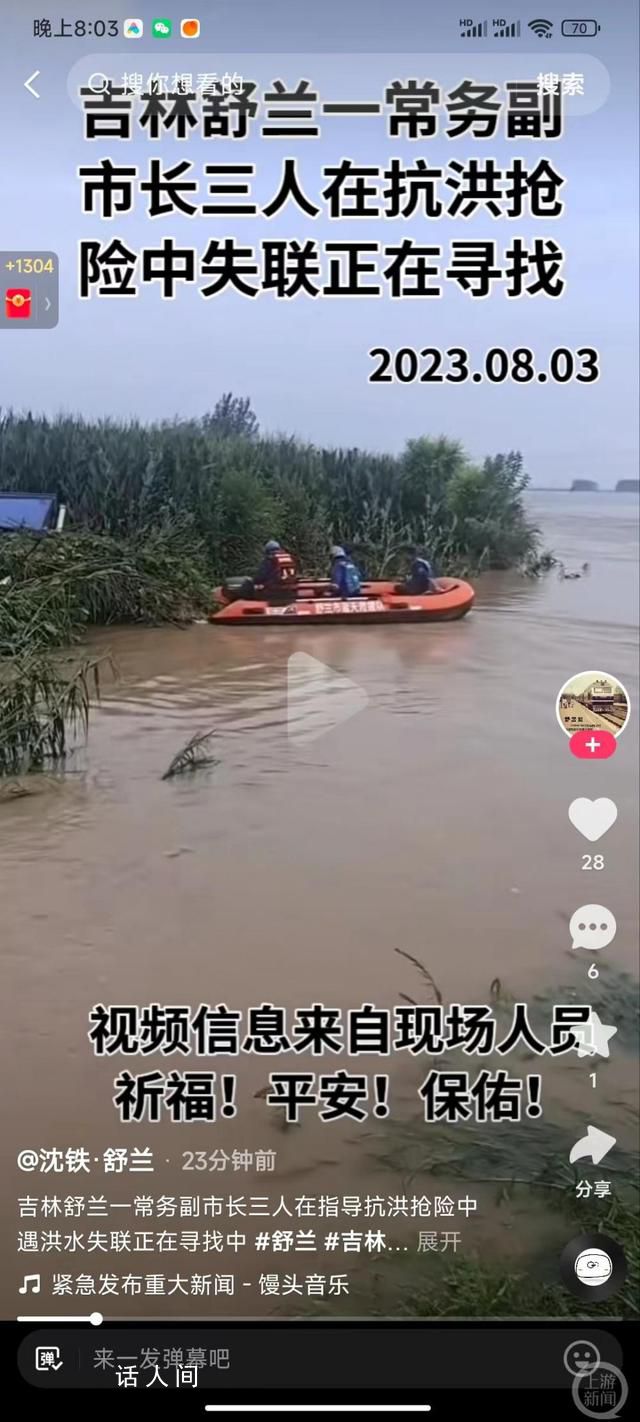640x1422 pixels.
Task: Type a danmaku in 来一发弹幕吧 field
Action: (x=300, y=1358)
